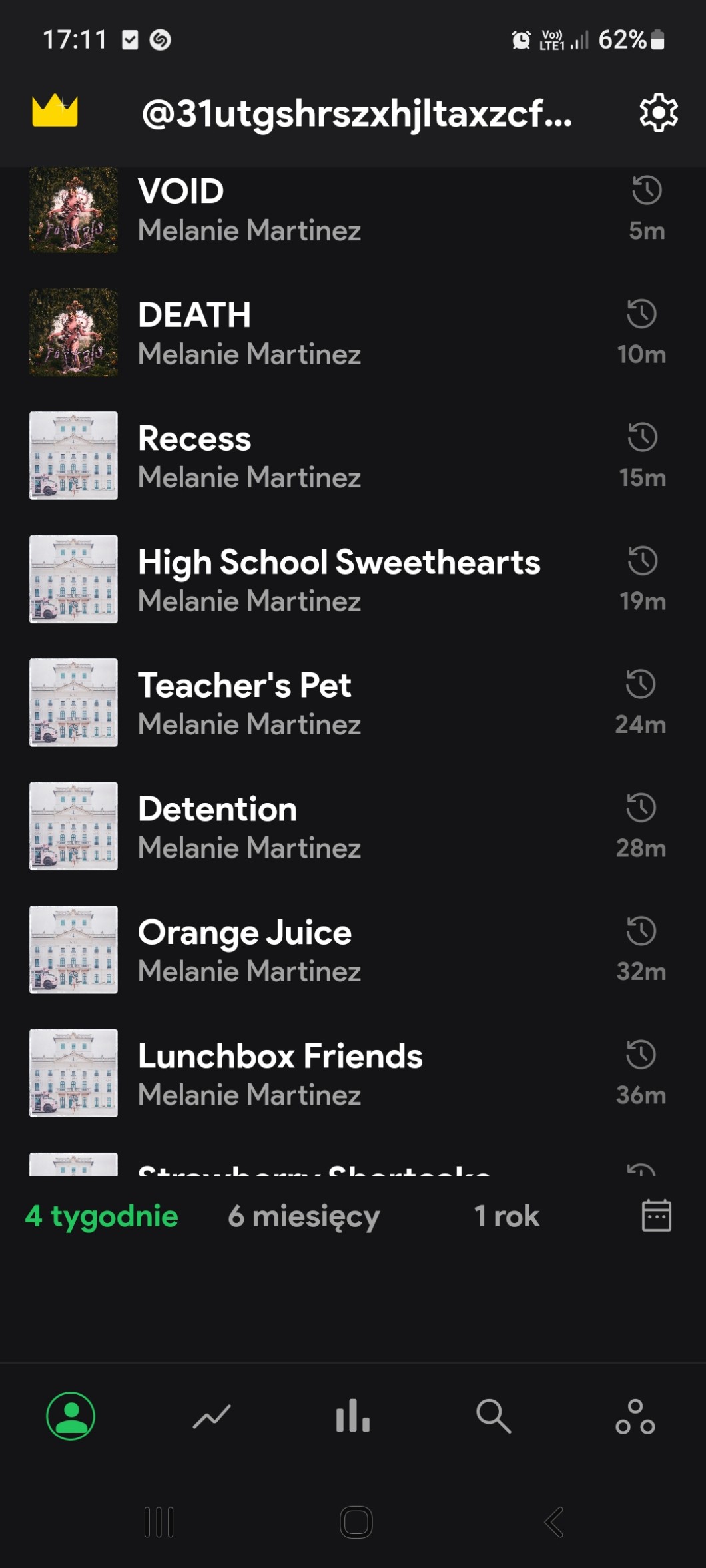Switch to the 6 miesięcy time range
The image size is (706, 1568).
click(304, 1216)
